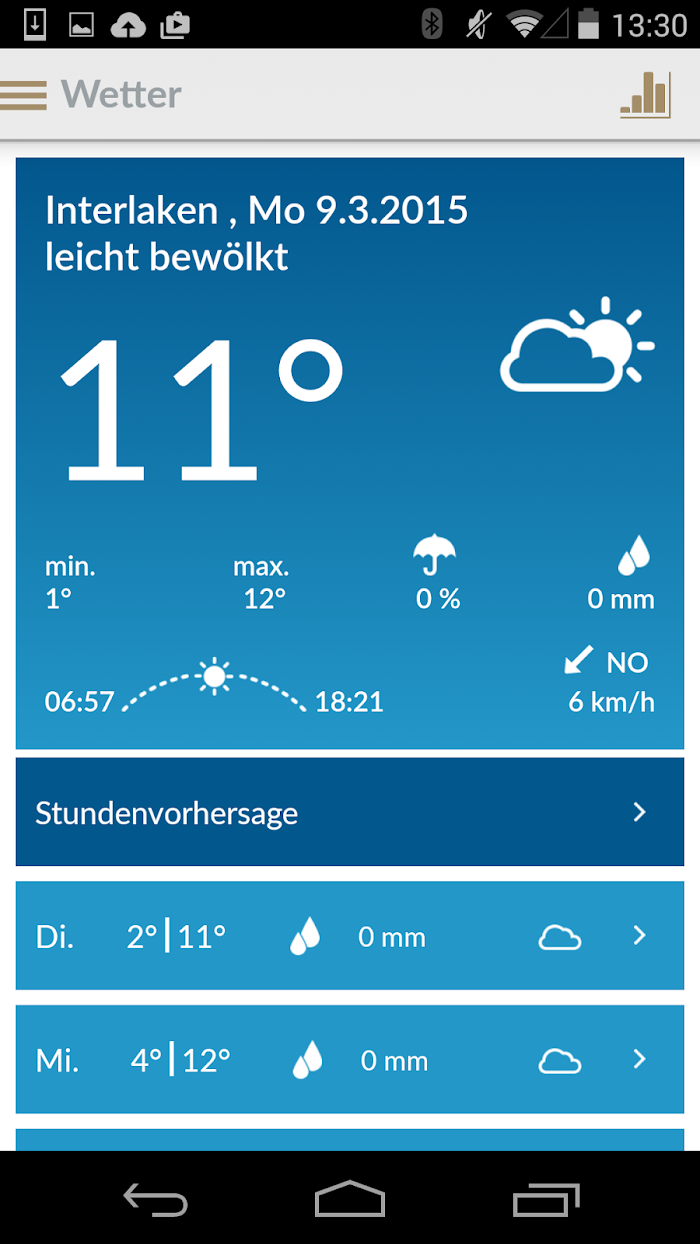This screenshot has height=1244, width=700.
Task: Open the hamburger drawer menu
Action: (x=23, y=95)
